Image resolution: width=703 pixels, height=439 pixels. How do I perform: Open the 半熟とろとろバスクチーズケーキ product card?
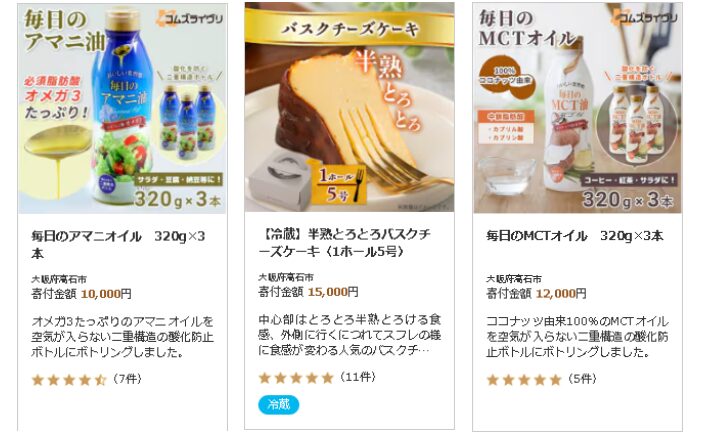tap(349, 244)
